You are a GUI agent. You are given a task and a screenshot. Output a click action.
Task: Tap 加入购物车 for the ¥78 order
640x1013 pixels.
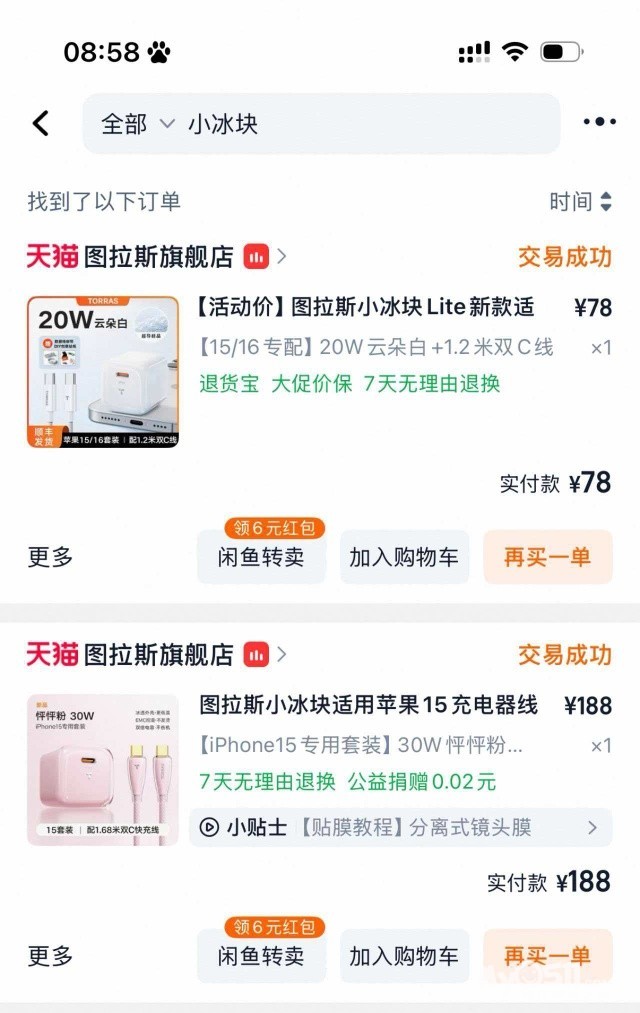pos(404,557)
